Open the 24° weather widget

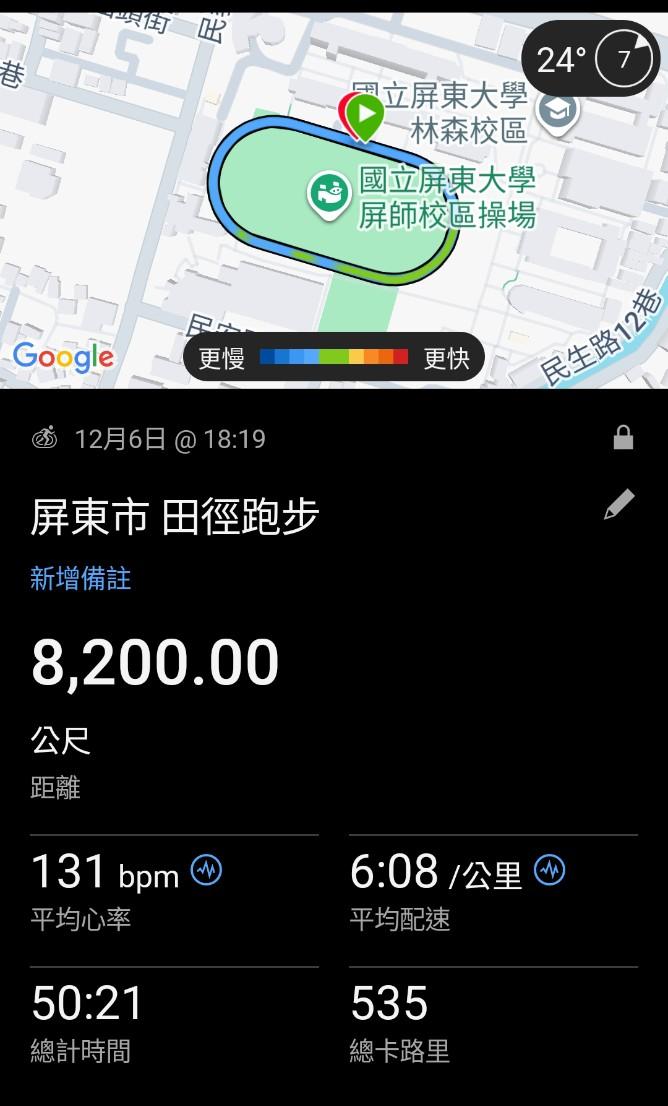[x=590, y=60]
